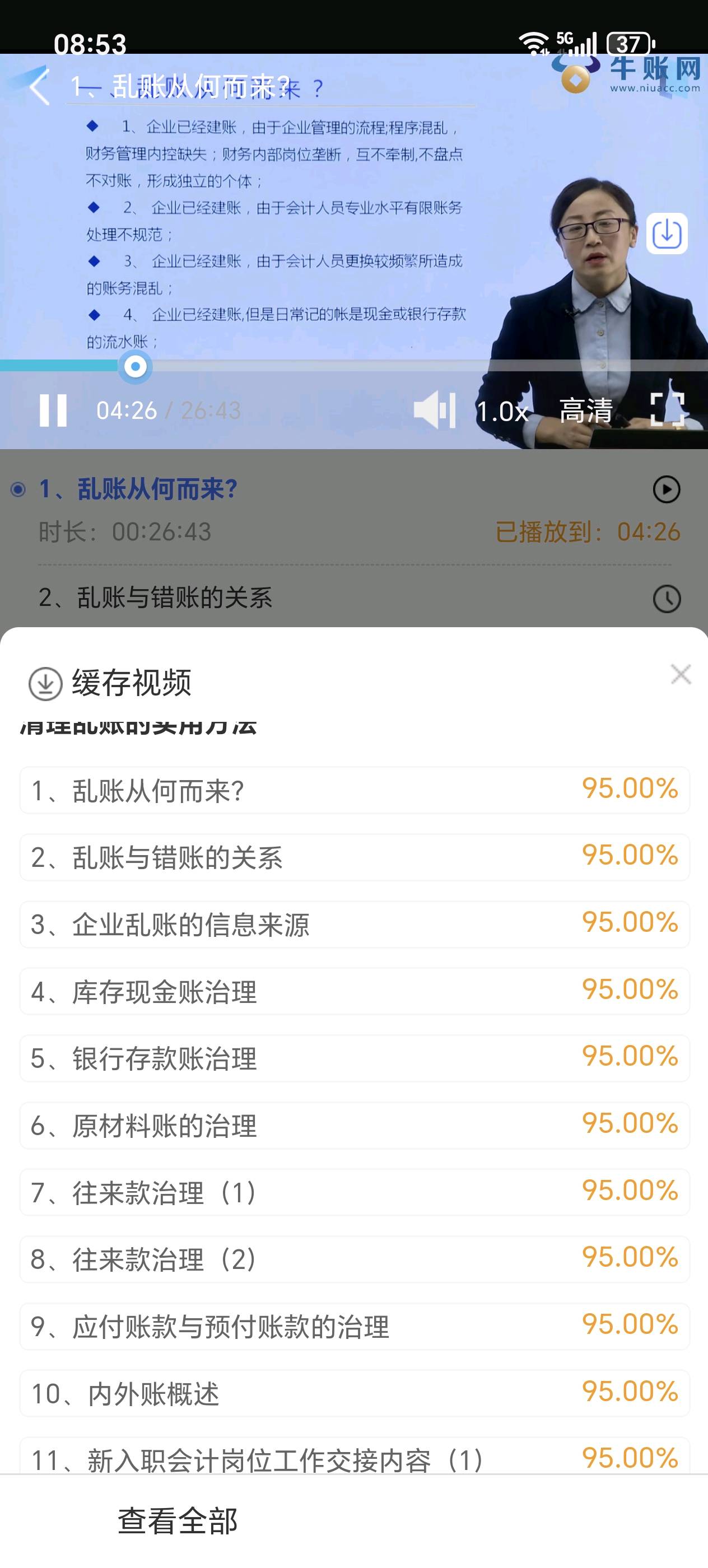The height and width of the screenshot is (1568, 708).
Task: Mute the video sound
Action: [434, 410]
